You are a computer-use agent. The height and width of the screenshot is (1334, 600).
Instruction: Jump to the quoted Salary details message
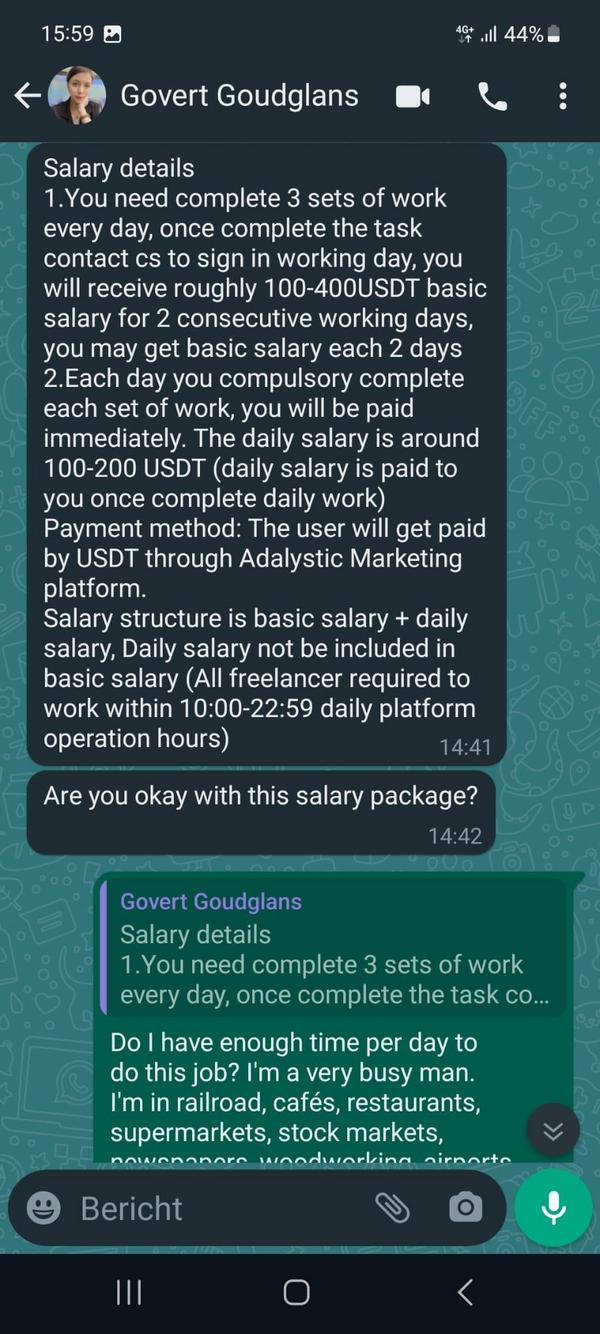tap(334, 950)
